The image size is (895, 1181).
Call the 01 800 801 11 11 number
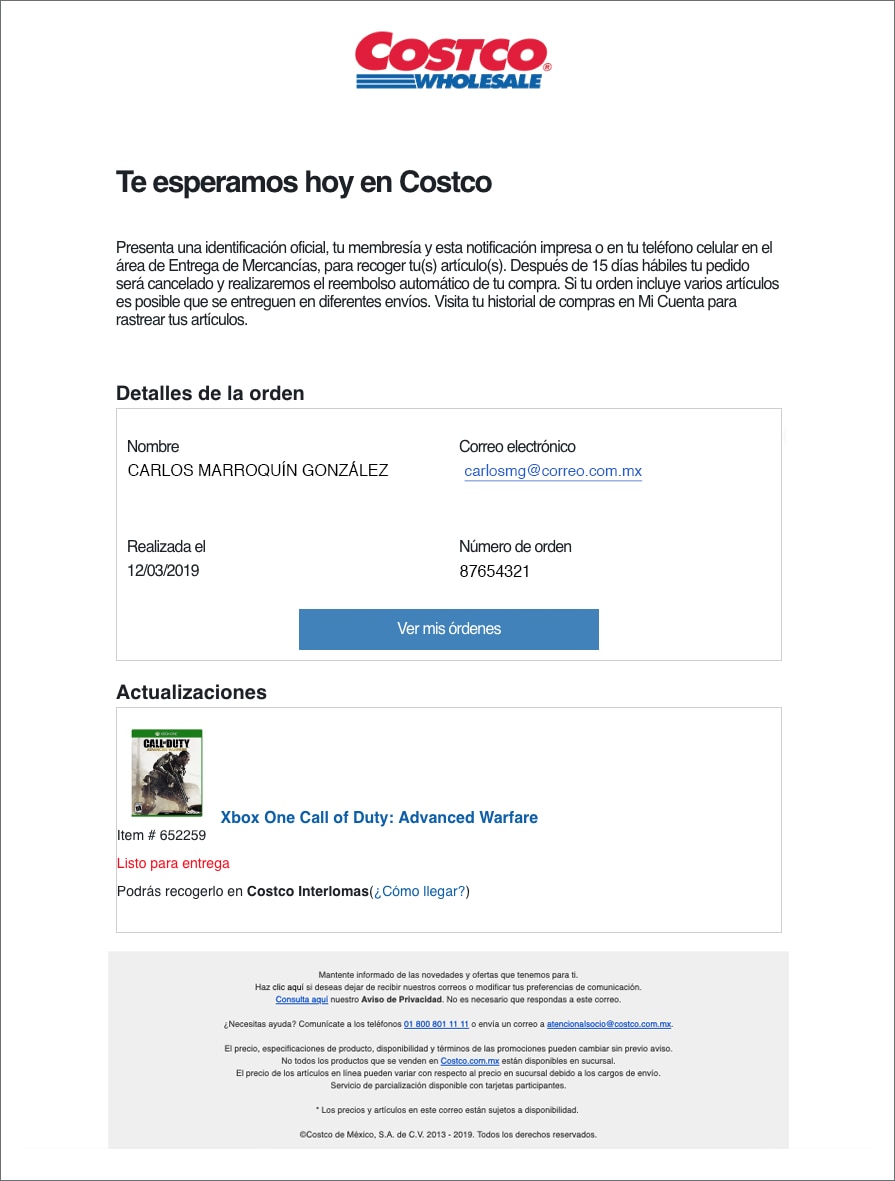pyautogui.click(x=436, y=1024)
